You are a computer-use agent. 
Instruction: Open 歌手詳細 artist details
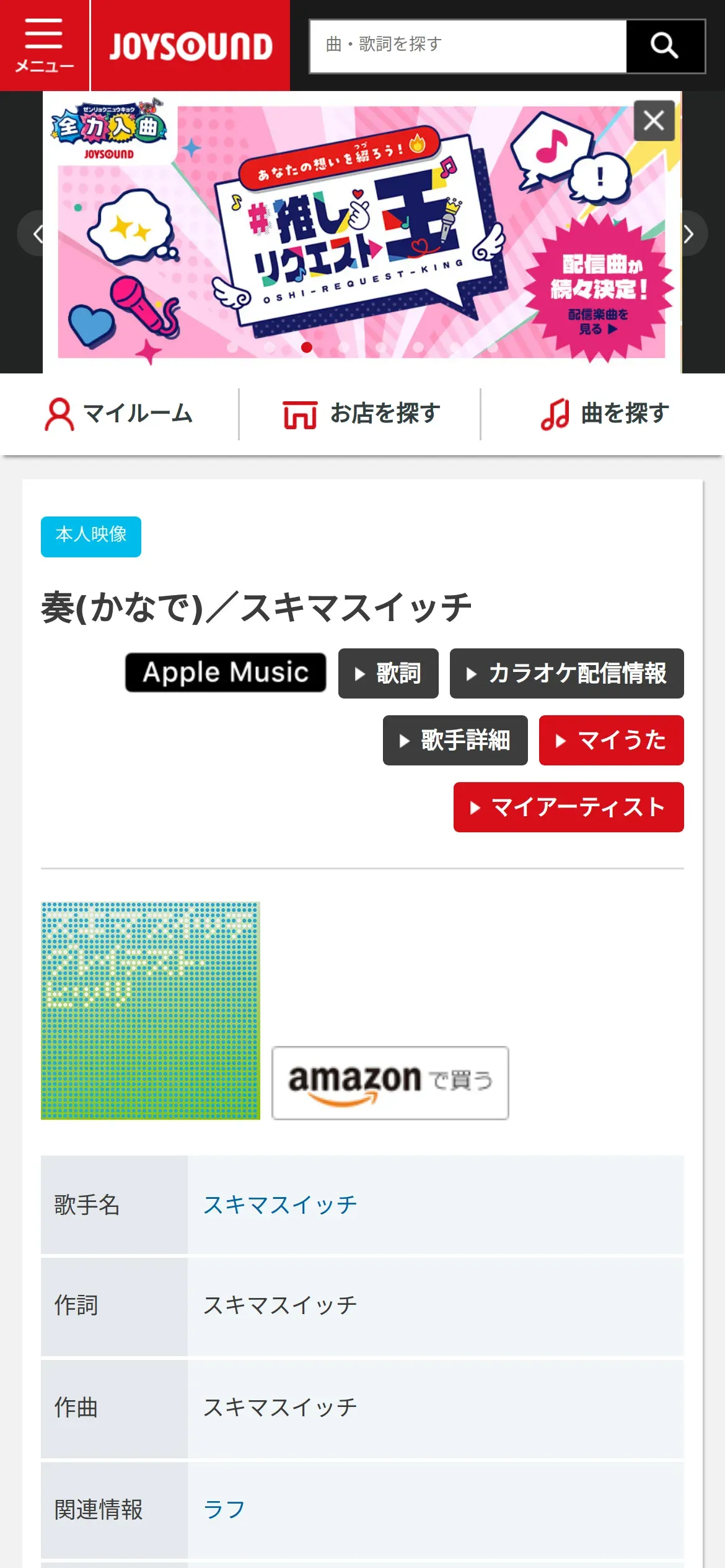pos(455,740)
